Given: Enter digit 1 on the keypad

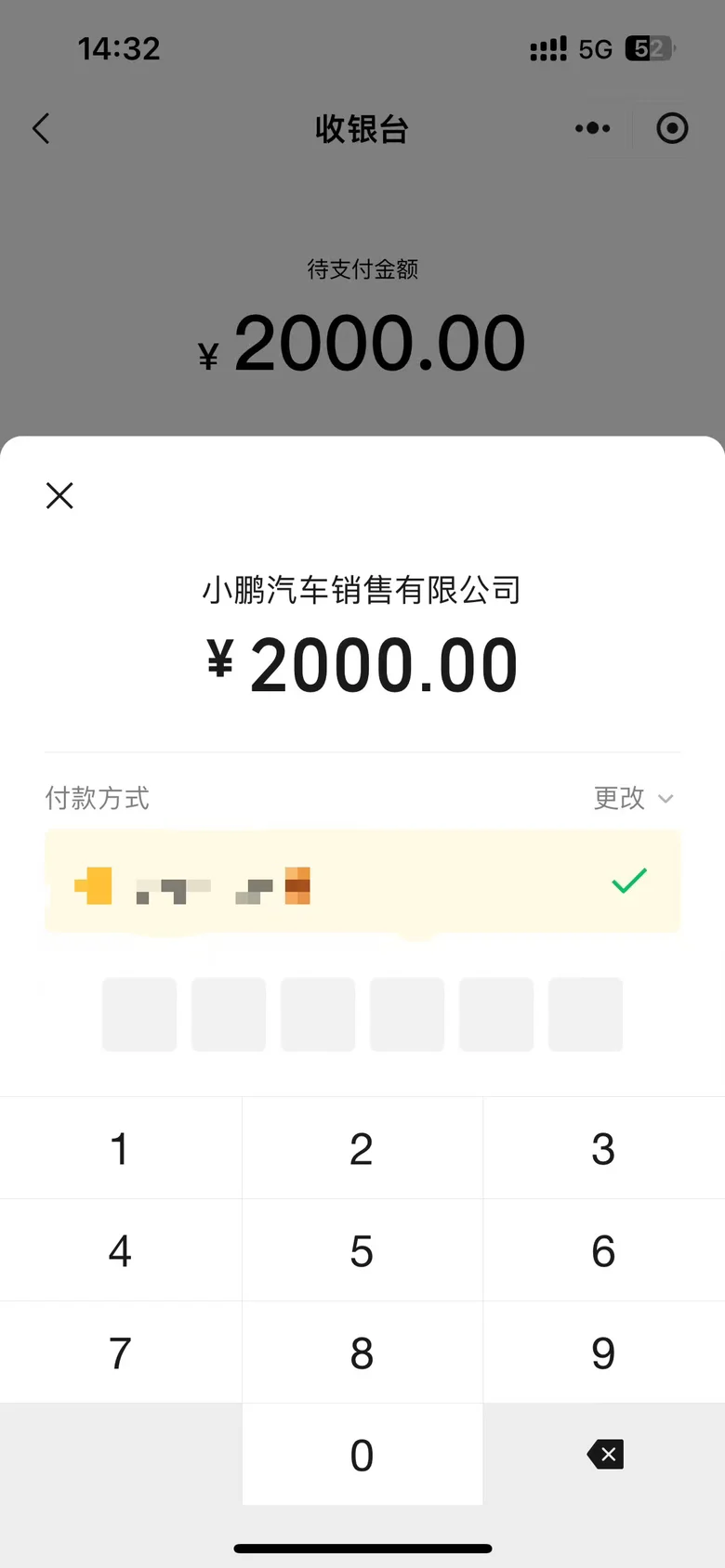Looking at the screenshot, I should click(x=121, y=1148).
